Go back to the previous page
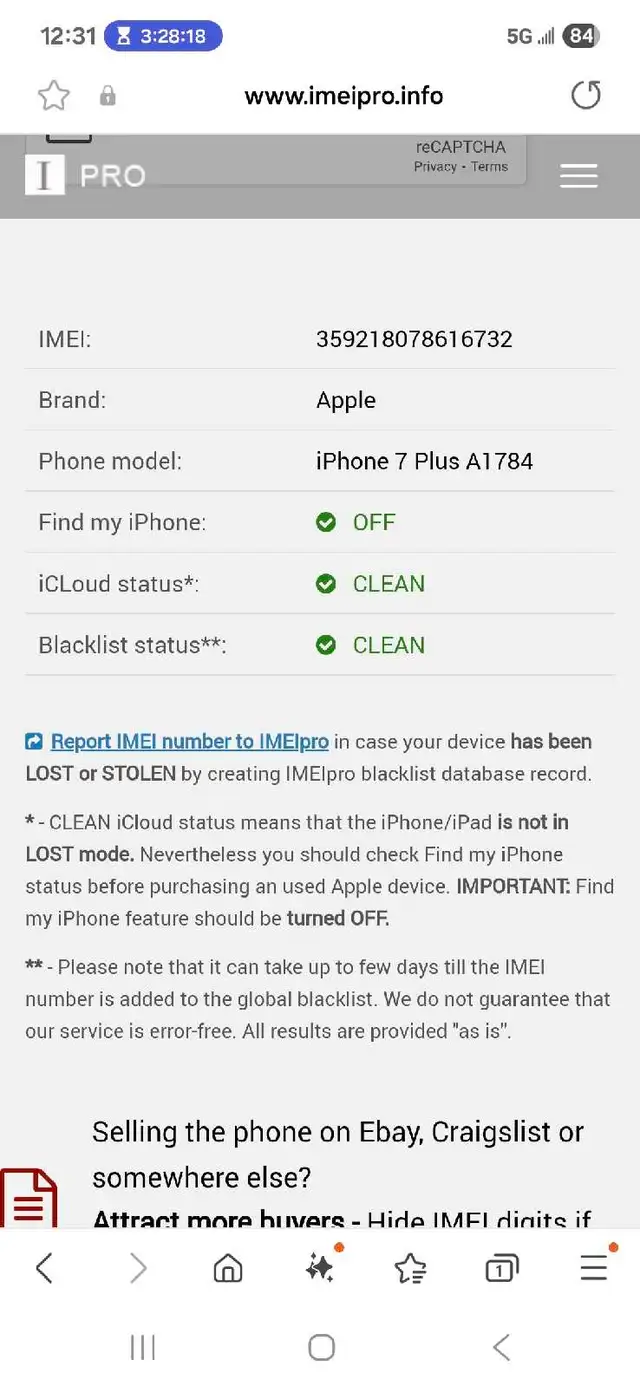The image size is (640, 1388). 44,1269
